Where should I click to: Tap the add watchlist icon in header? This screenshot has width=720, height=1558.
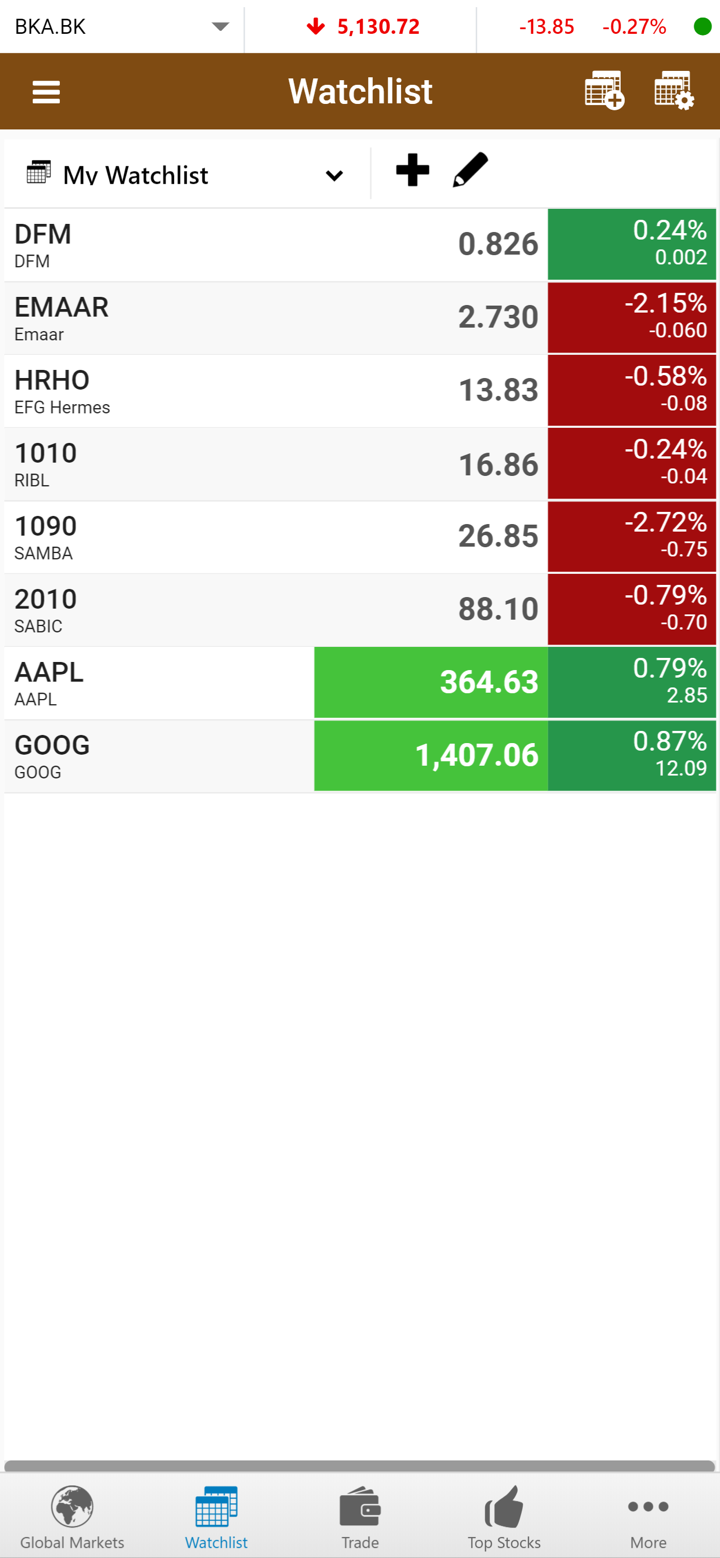click(x=604, y=91)
